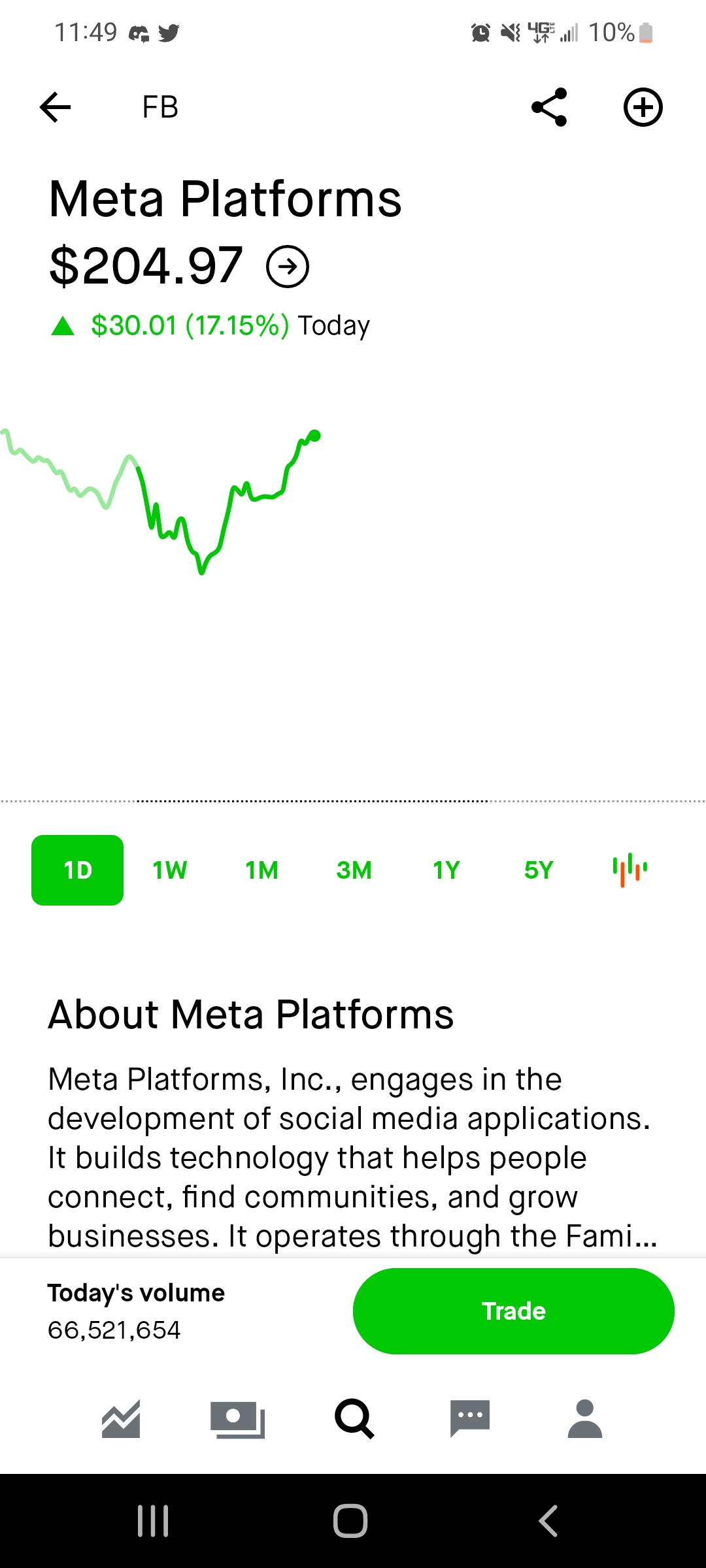The image size is (706, 1568).
Task: Open the cash tab in bottom bar
Action: coord(237,1420)
